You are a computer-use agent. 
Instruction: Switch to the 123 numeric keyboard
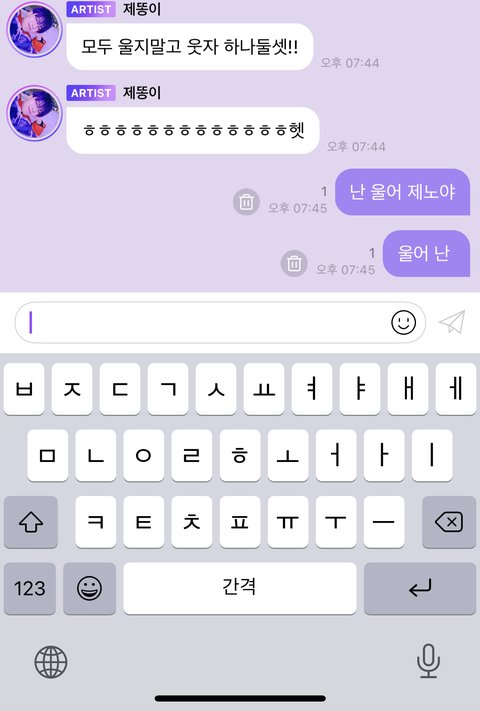tap(30, 589)
